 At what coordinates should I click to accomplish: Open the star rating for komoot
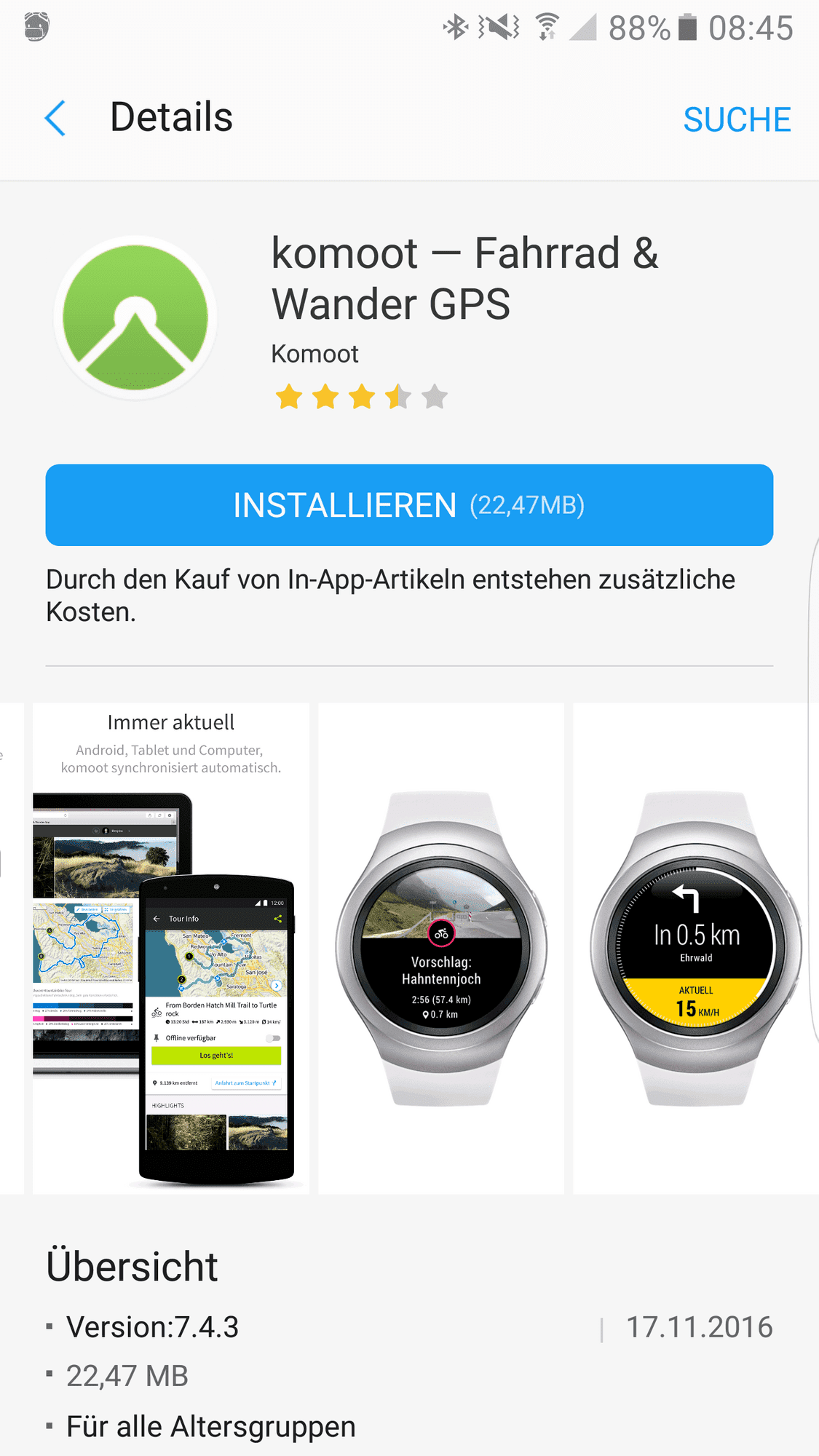coord(361,397)
